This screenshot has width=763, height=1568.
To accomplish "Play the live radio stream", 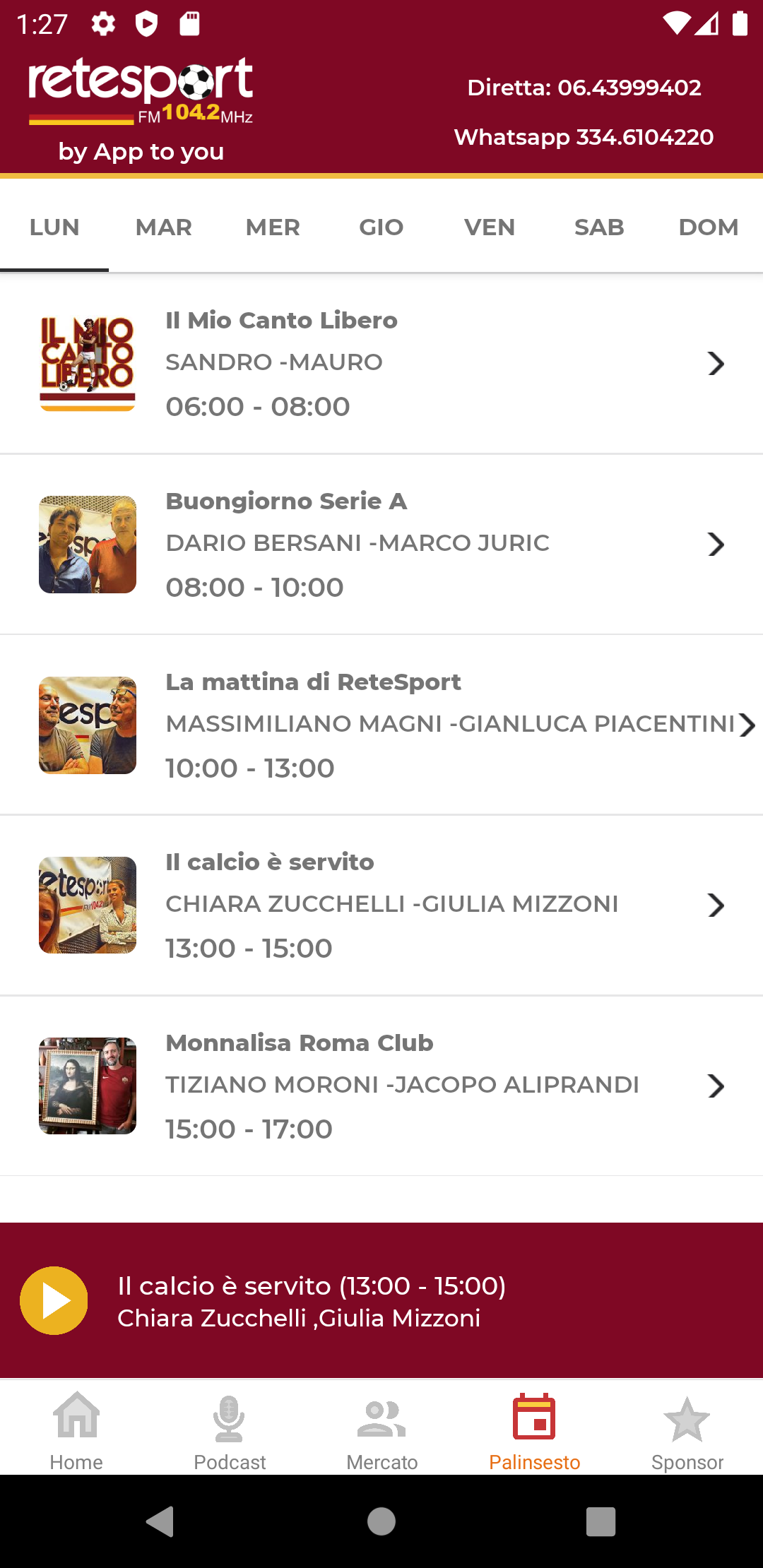I will pyautogui.click(x=54, y=1300).
